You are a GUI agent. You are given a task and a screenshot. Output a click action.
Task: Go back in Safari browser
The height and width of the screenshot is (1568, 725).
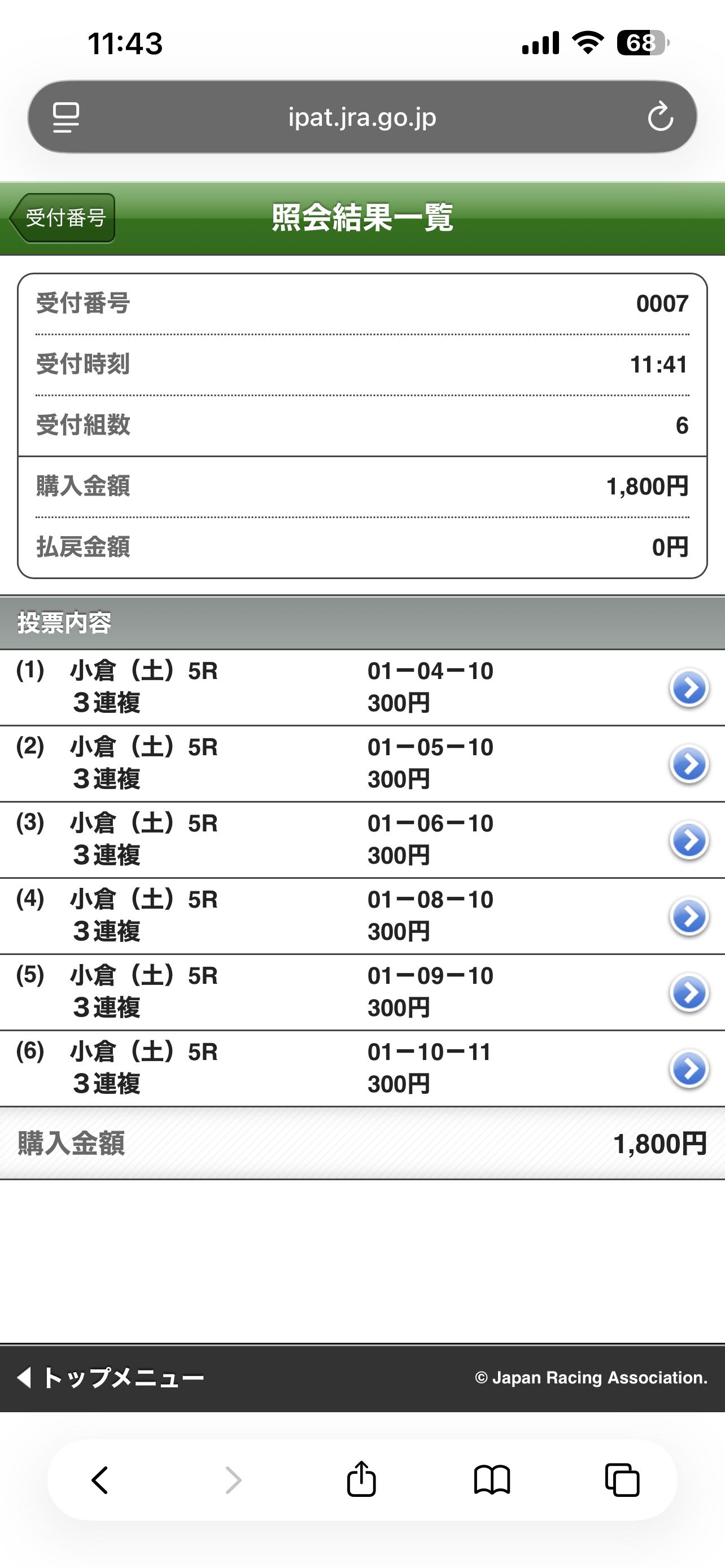(x=100, y=1480)
